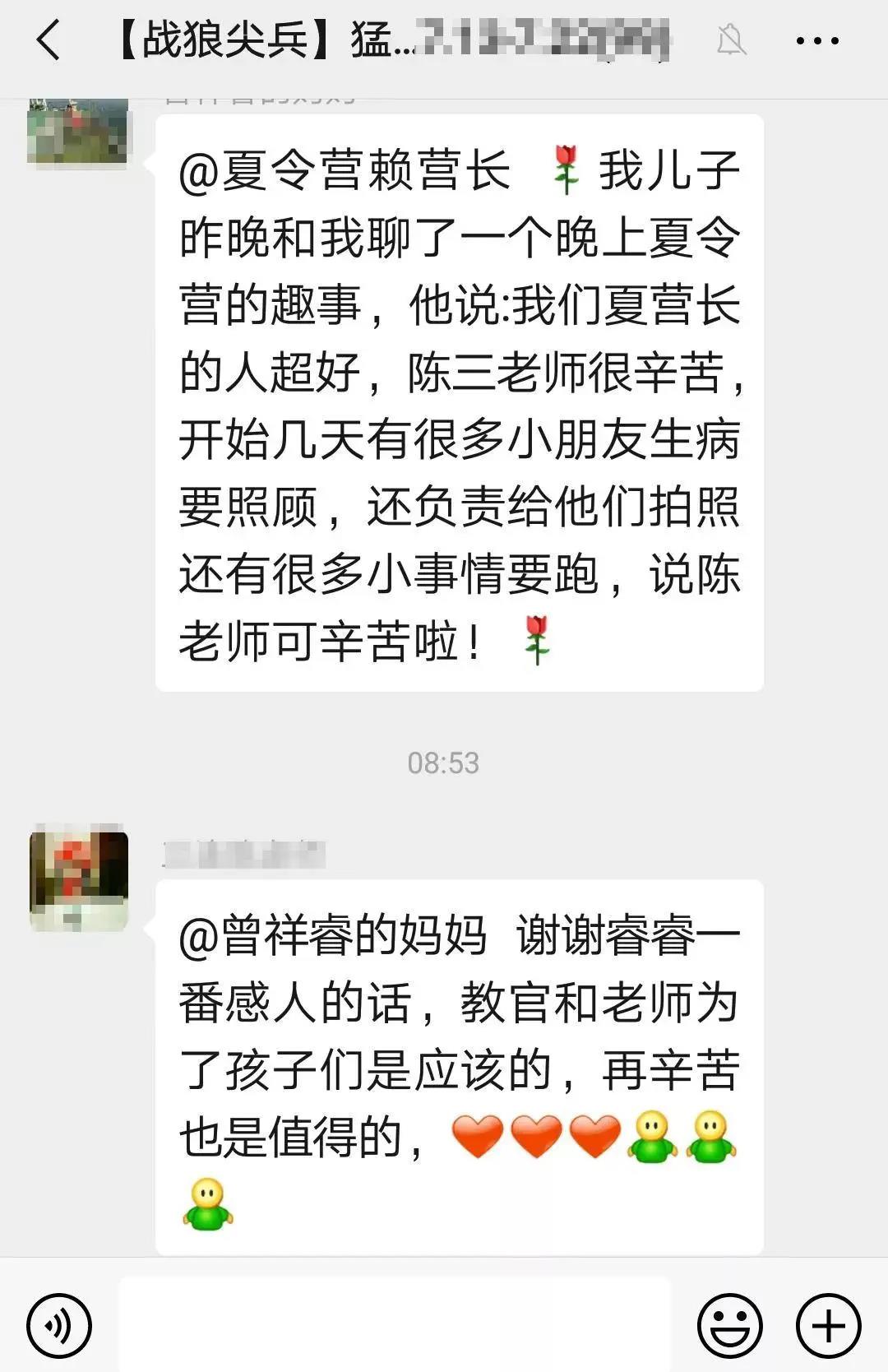
Task: Tap the message text input field
Action: [395, 1323]
